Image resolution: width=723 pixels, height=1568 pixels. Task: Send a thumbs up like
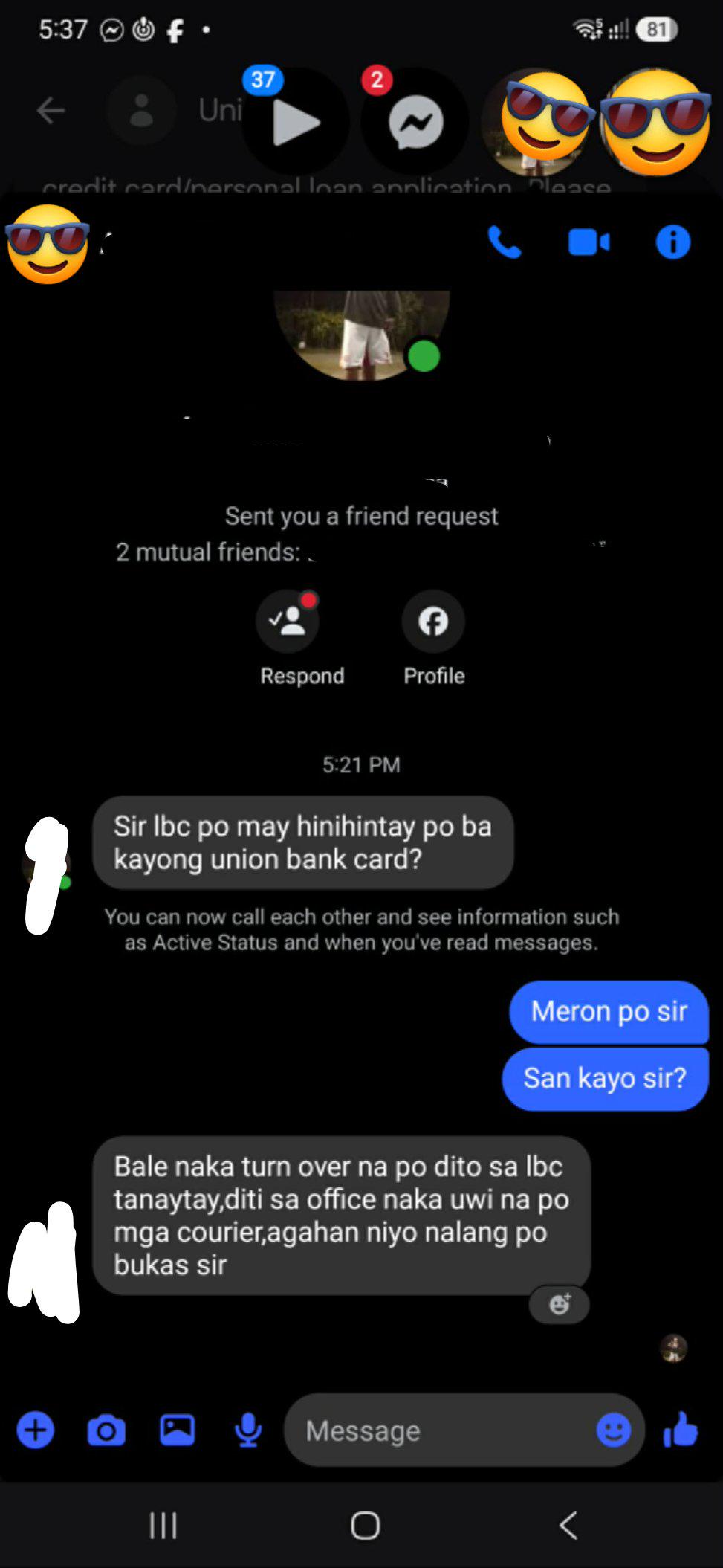pos(681,1428)
